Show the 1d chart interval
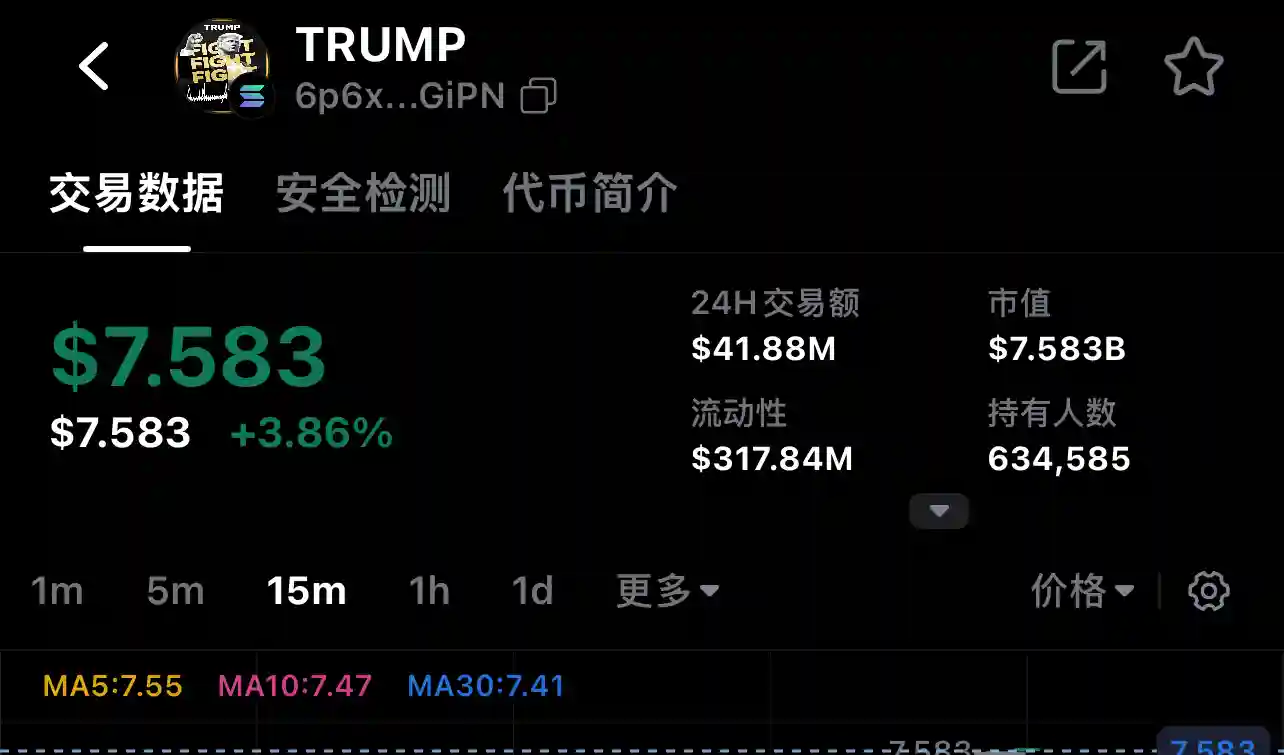1284x755 pixels. tap(532, 591)
